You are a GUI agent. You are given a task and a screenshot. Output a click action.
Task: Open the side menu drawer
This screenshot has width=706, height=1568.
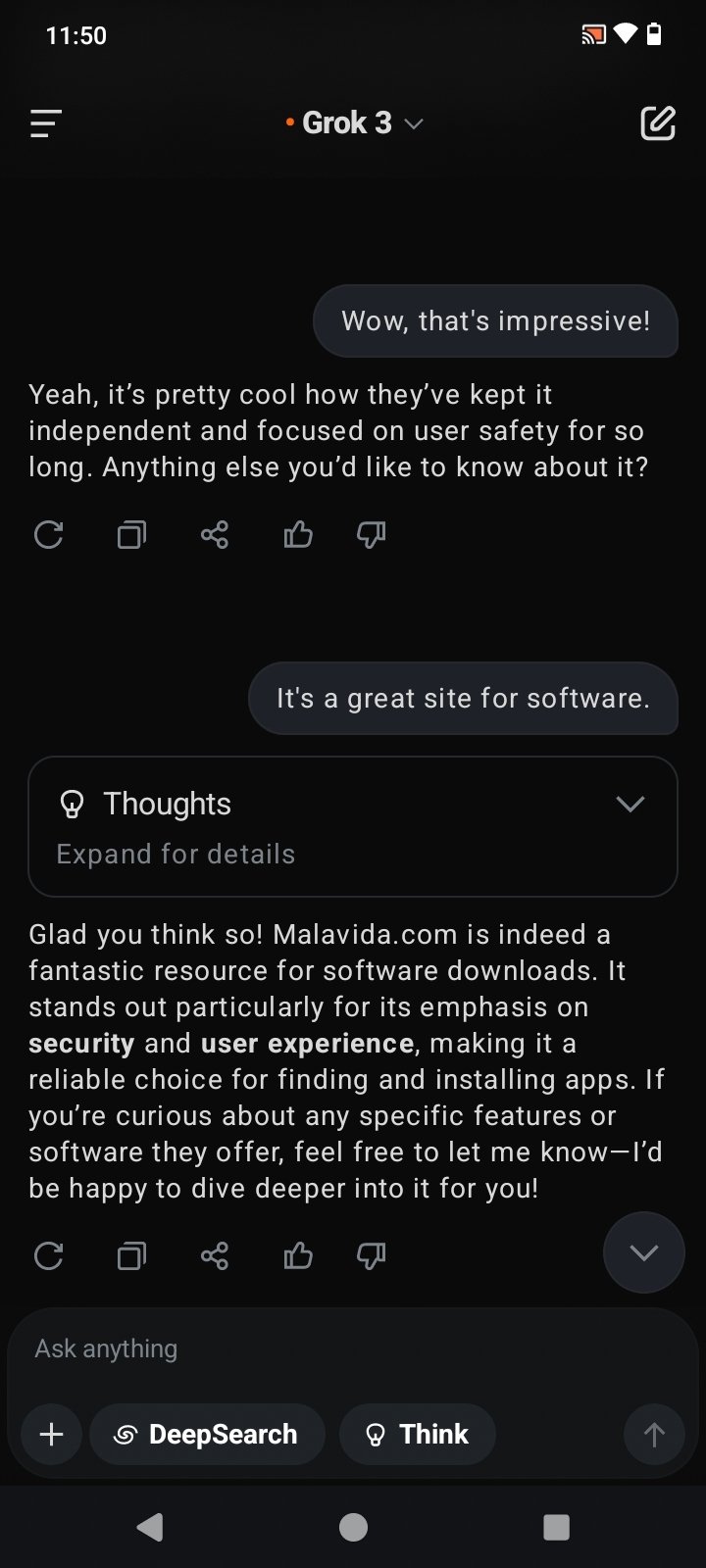(46, 123)
